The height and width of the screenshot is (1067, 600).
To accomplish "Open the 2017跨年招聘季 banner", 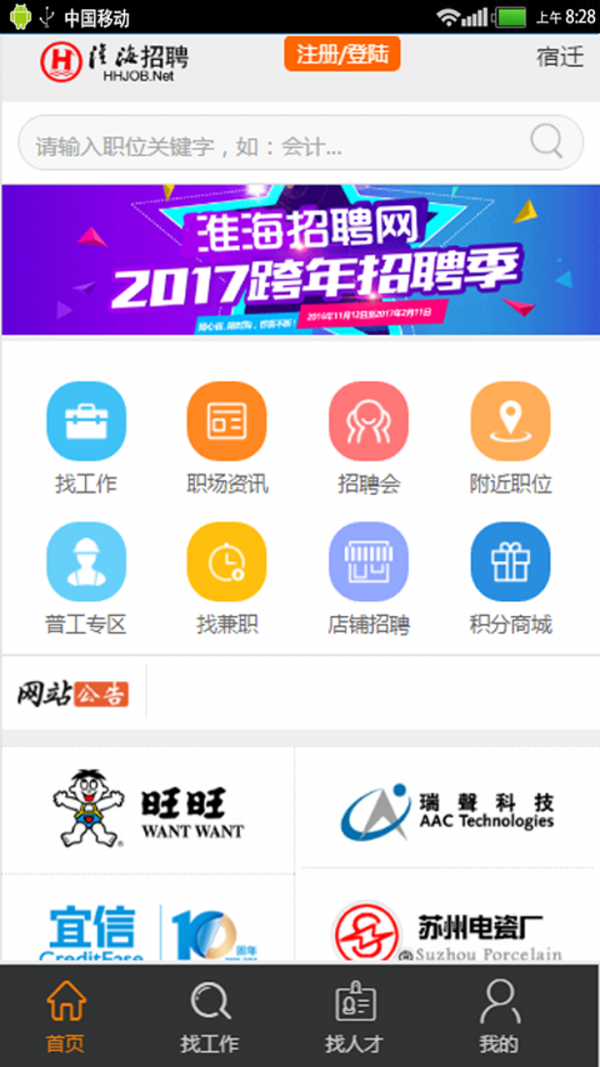I will pos(300,260).
